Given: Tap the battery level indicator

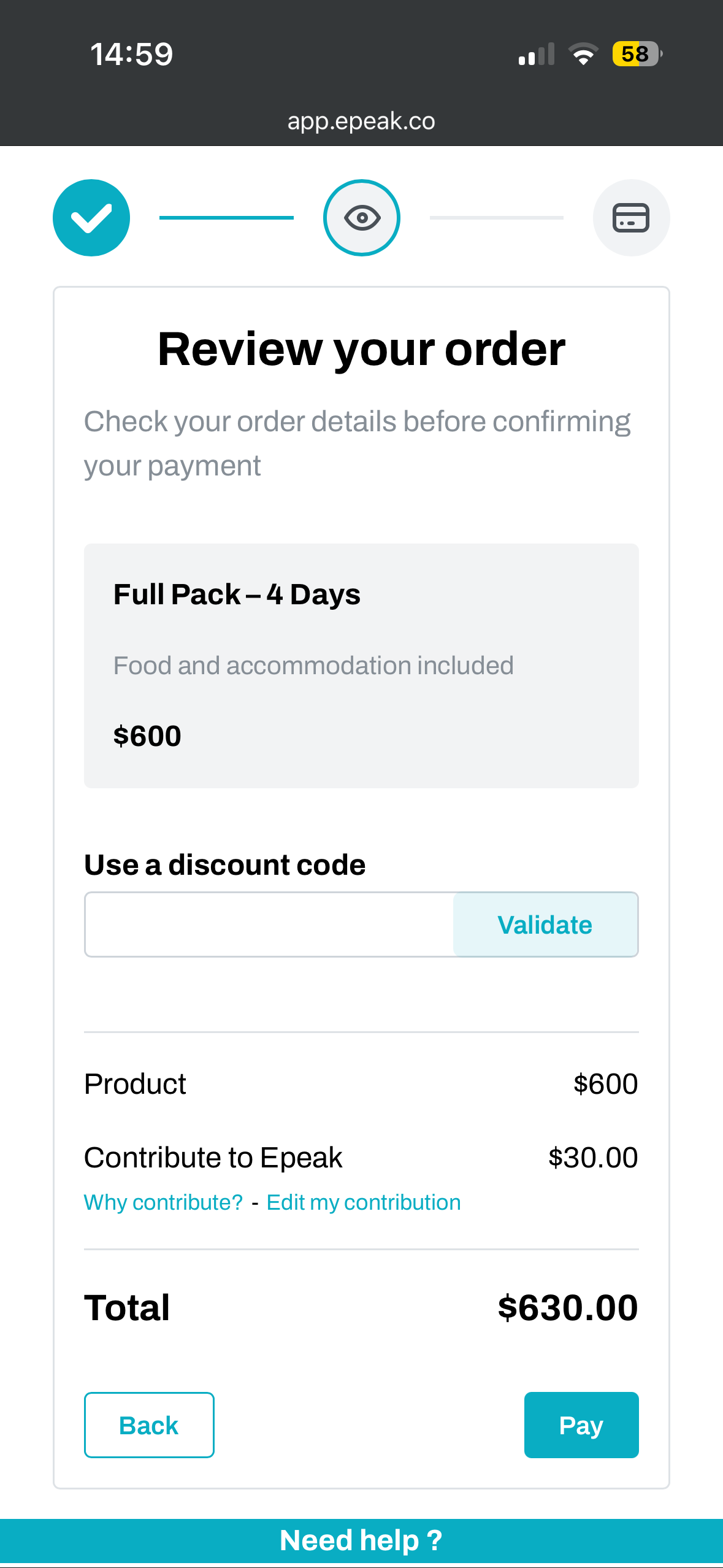Looking at the screenshot, I should pyautogui.click(x=635, y=55).
